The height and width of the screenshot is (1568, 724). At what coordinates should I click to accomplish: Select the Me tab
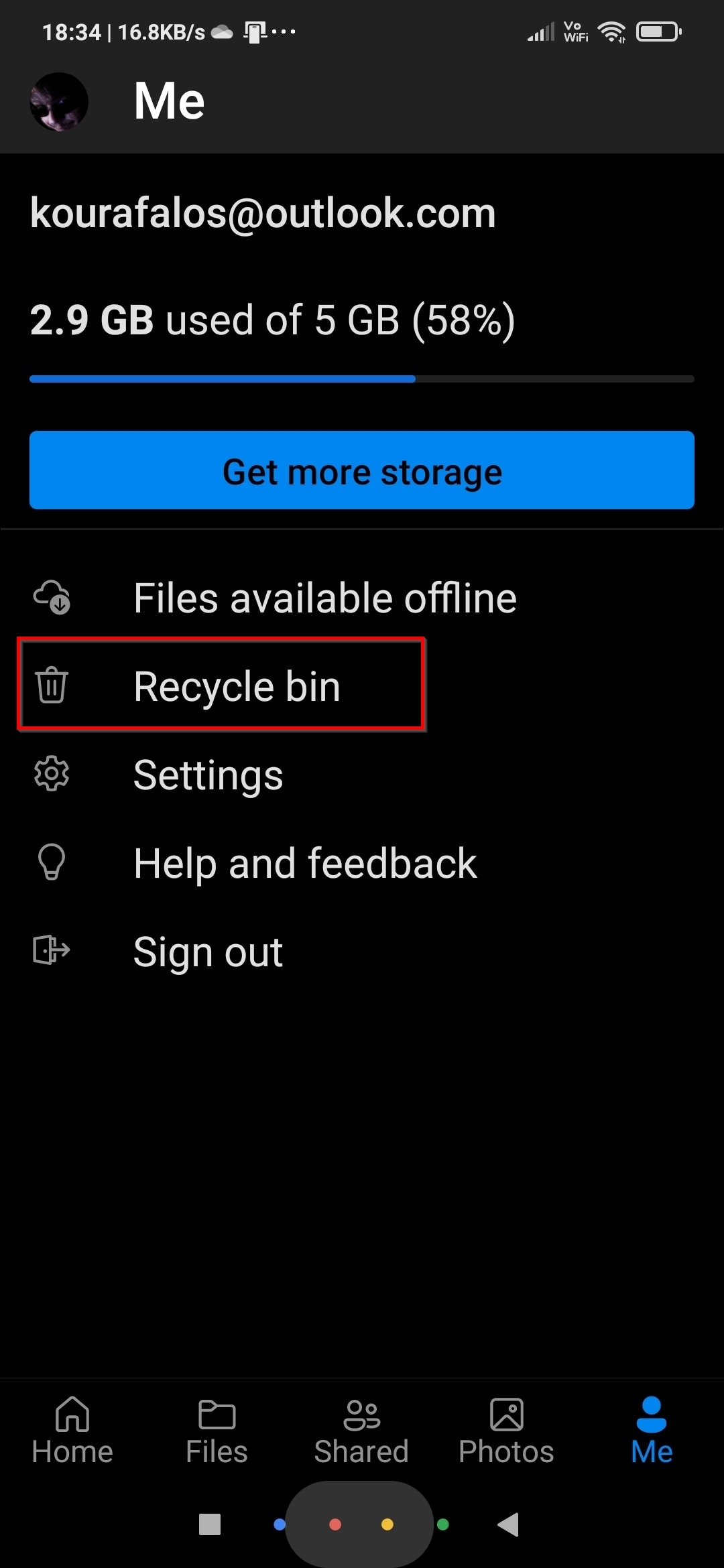pyautogui.click(x=651, y=1430)
